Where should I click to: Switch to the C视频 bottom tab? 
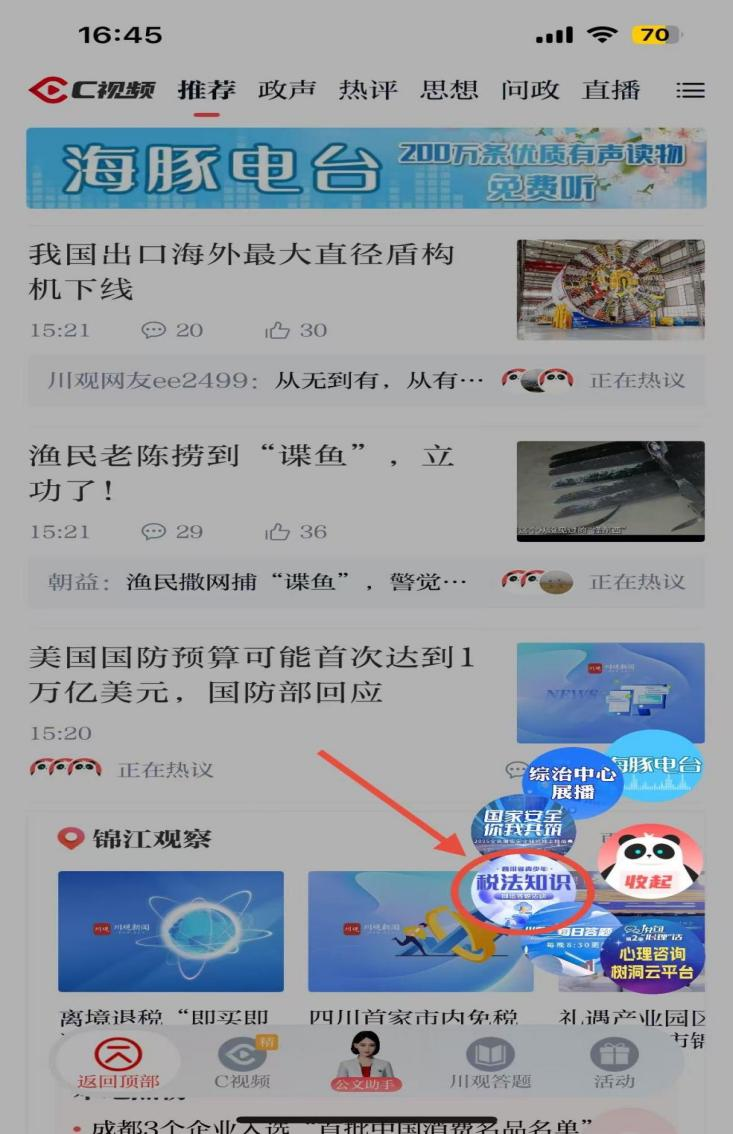click(x=242, y=1062)
